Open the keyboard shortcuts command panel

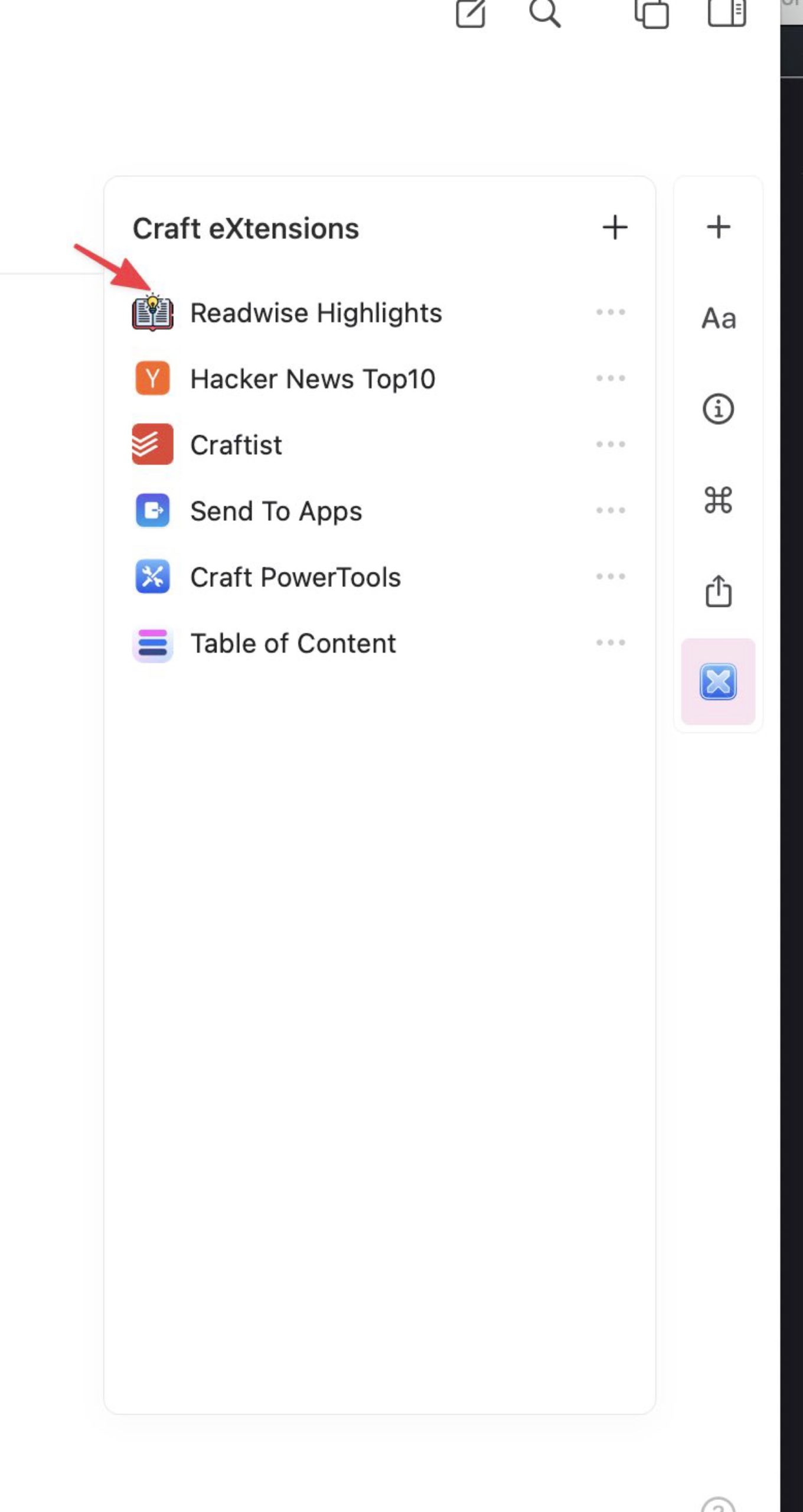[718, 500]
